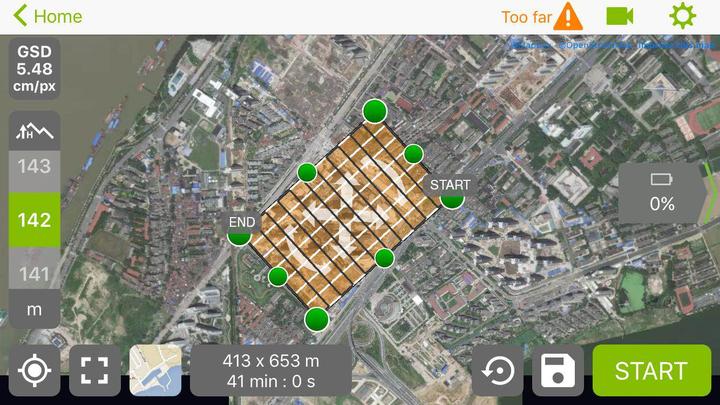Select altitude 141 meters
Screen dimensions: 720x405
coord(34,273)
